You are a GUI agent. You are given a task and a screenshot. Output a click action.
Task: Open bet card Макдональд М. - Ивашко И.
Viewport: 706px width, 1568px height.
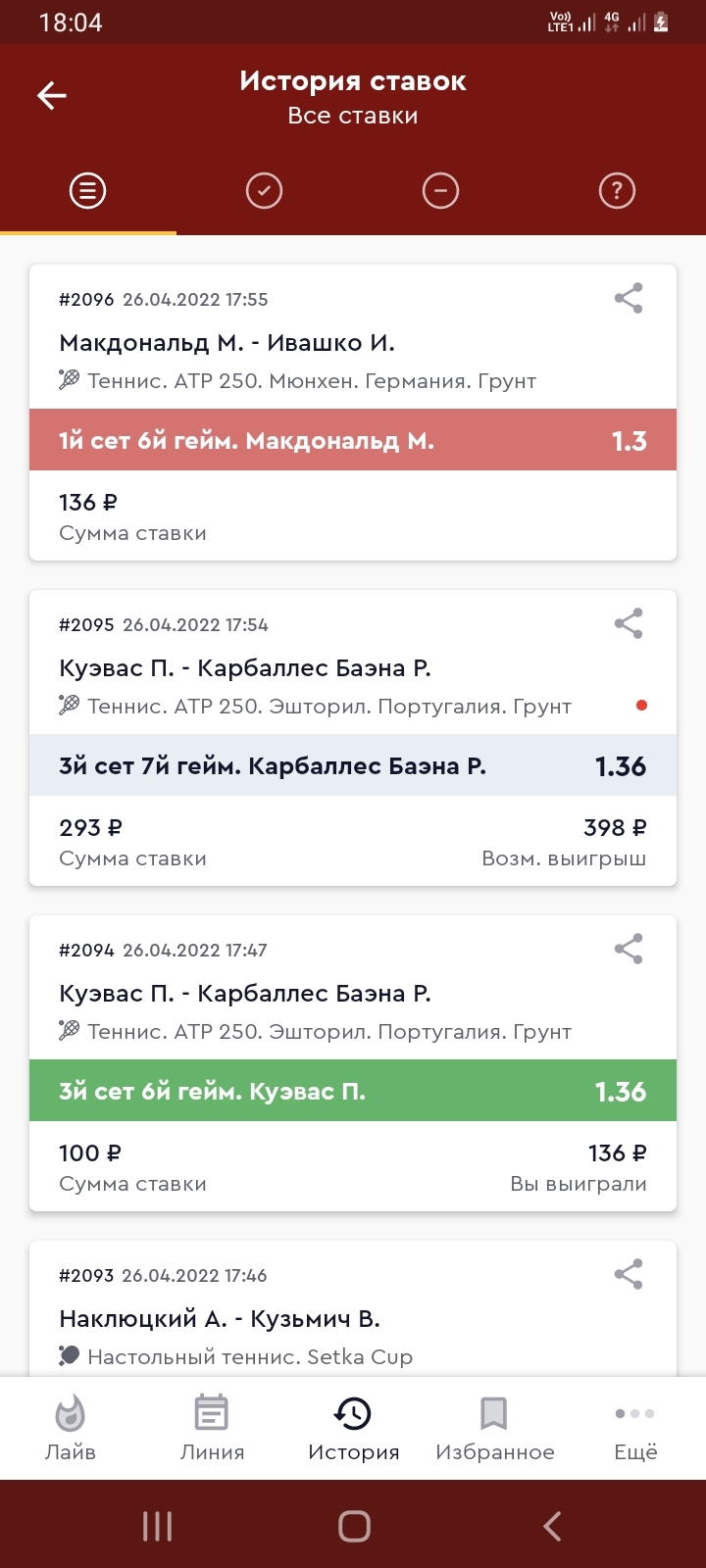(353, 413)
